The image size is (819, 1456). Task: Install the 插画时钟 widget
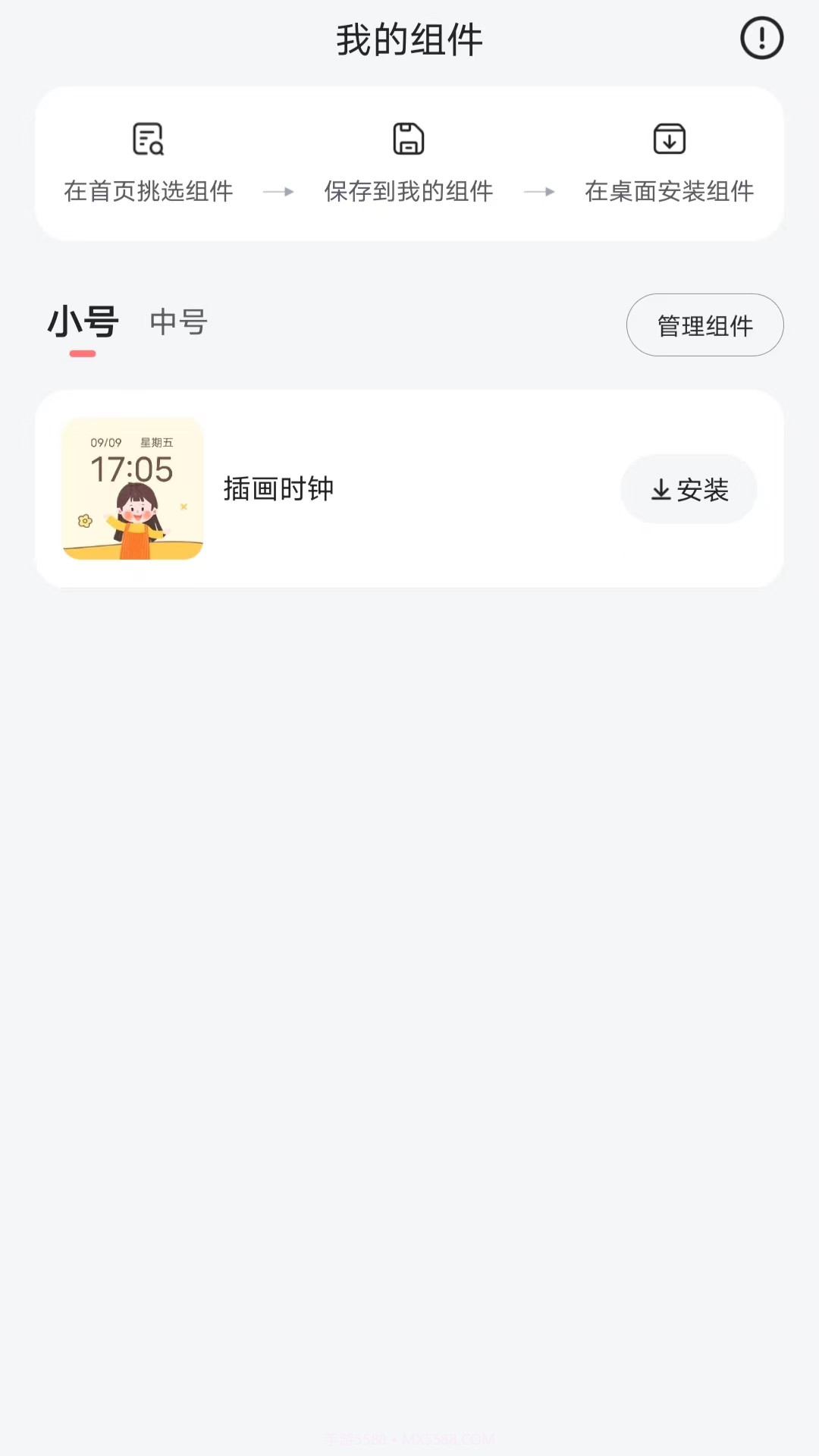[x=688, y=490]
